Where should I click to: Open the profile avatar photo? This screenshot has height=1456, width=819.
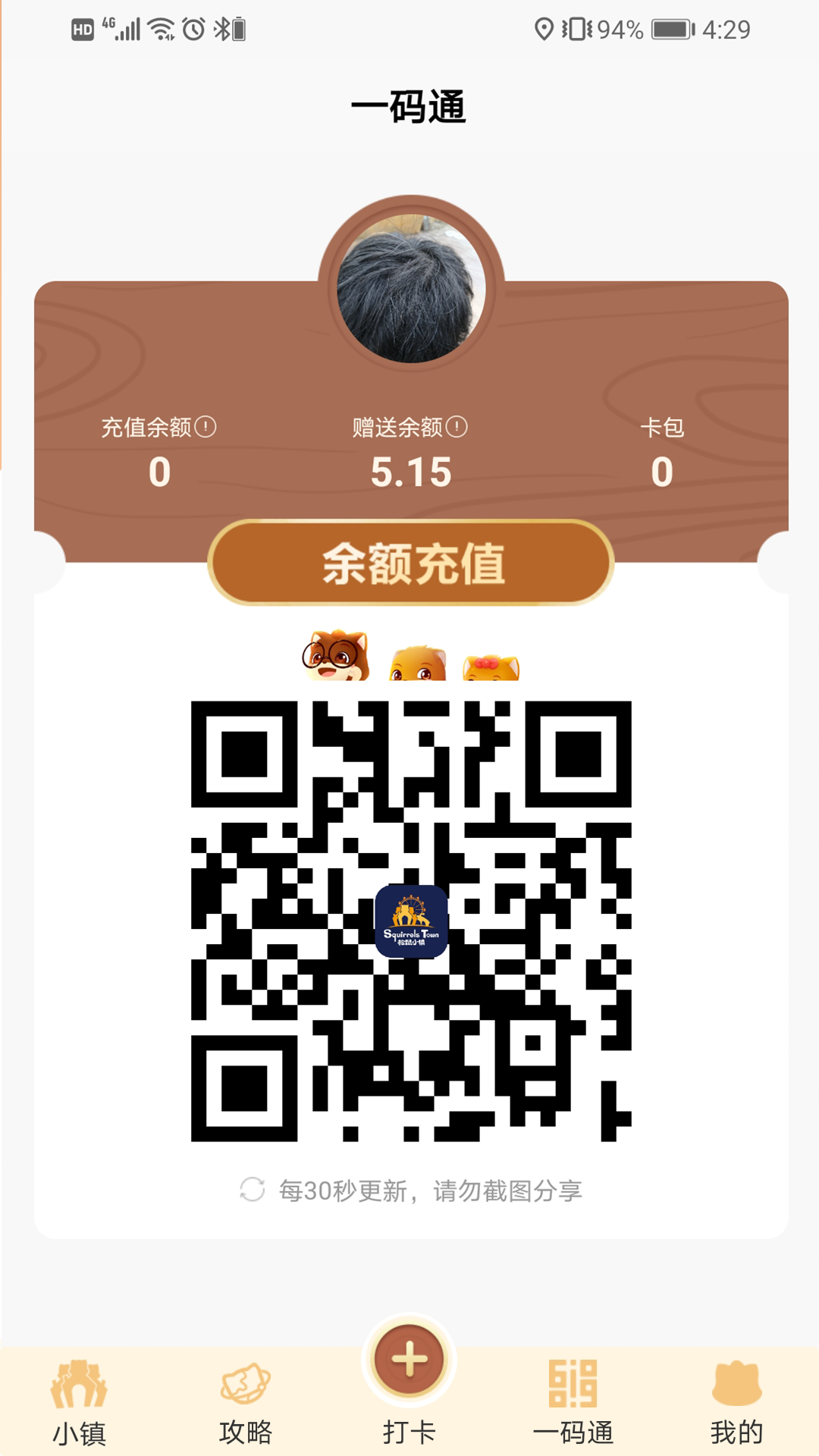point(410,289)
